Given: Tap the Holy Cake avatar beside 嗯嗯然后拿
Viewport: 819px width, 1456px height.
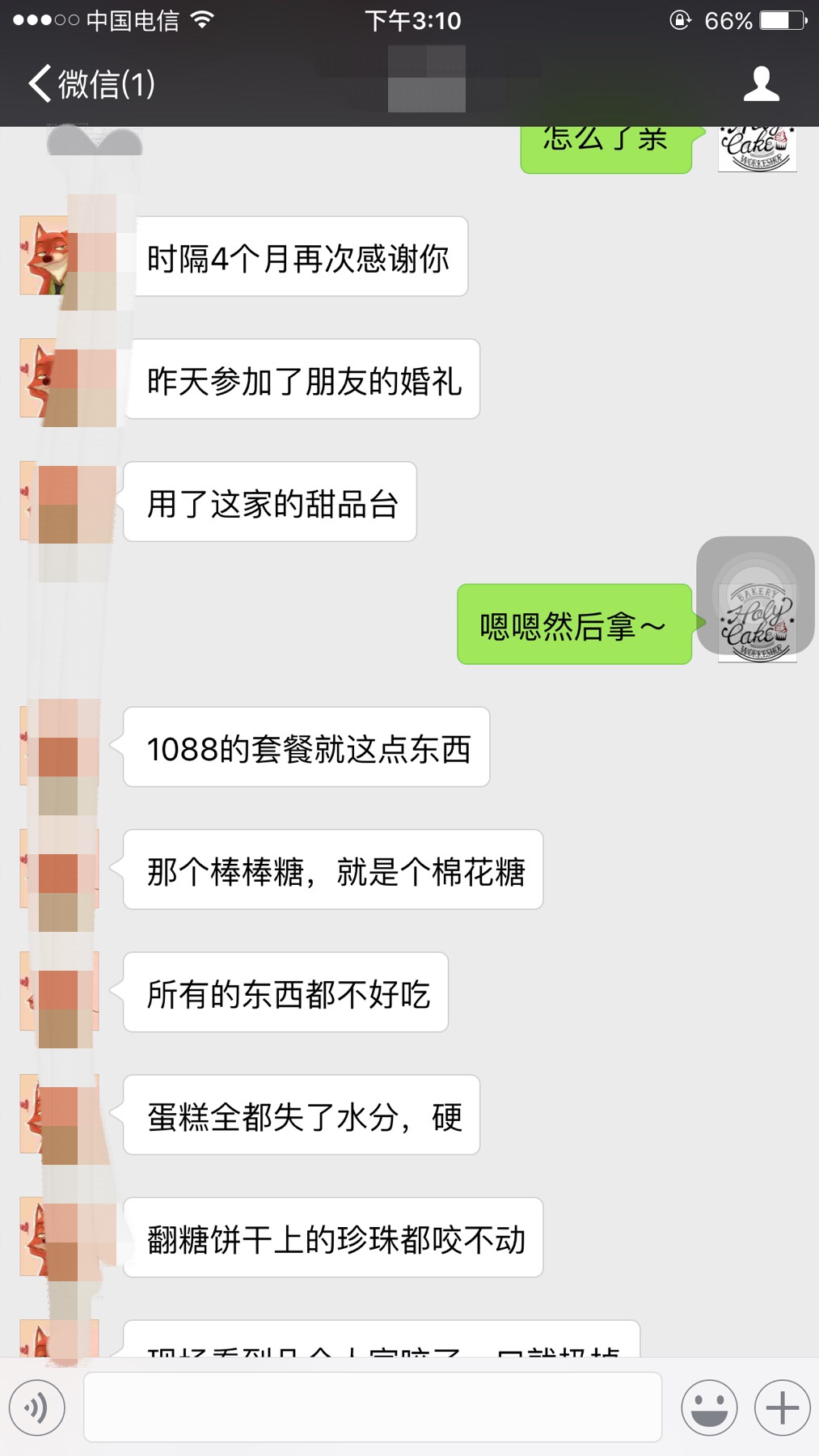Looking at the screenshot, I should click(758, 623).
